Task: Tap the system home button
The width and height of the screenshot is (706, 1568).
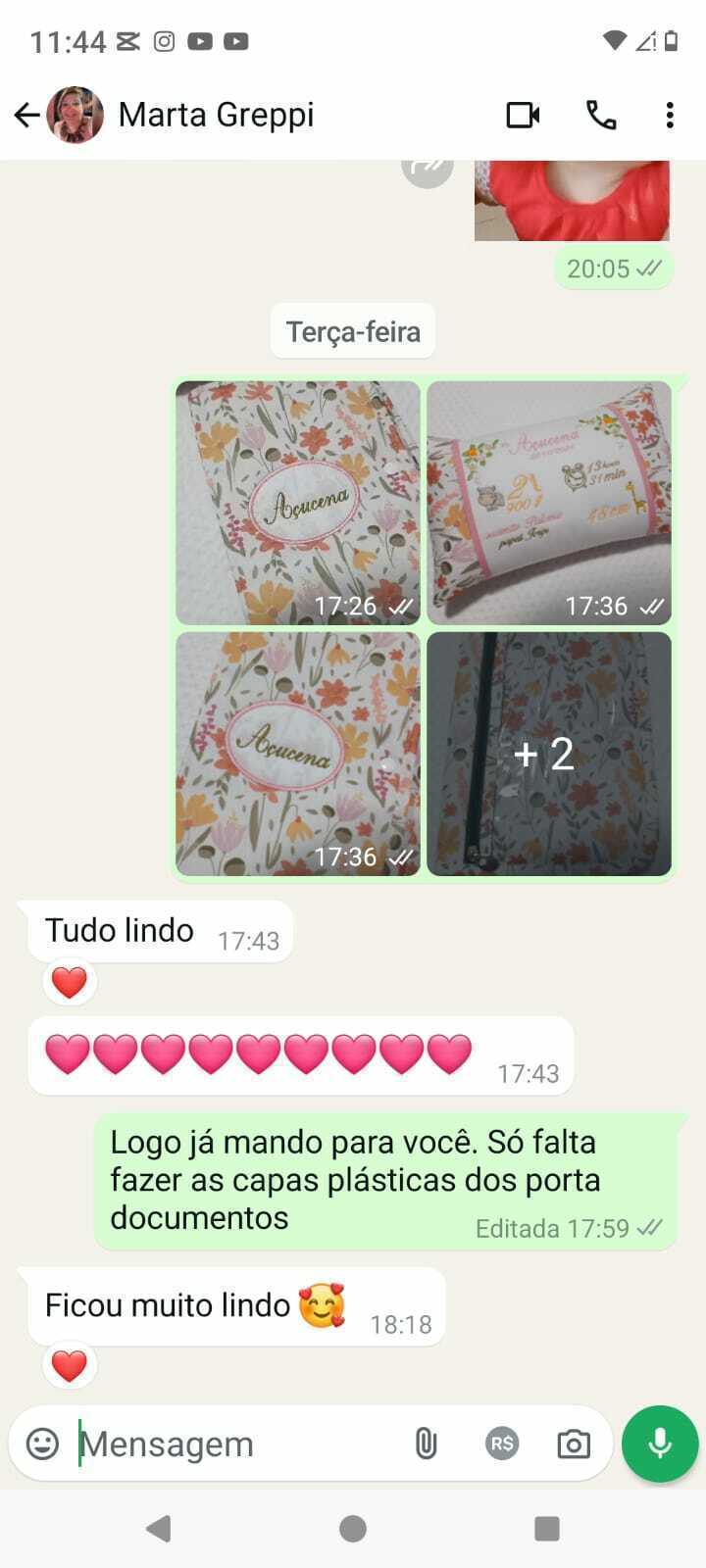Action: pyautogui.click(x=353, y=1529)
